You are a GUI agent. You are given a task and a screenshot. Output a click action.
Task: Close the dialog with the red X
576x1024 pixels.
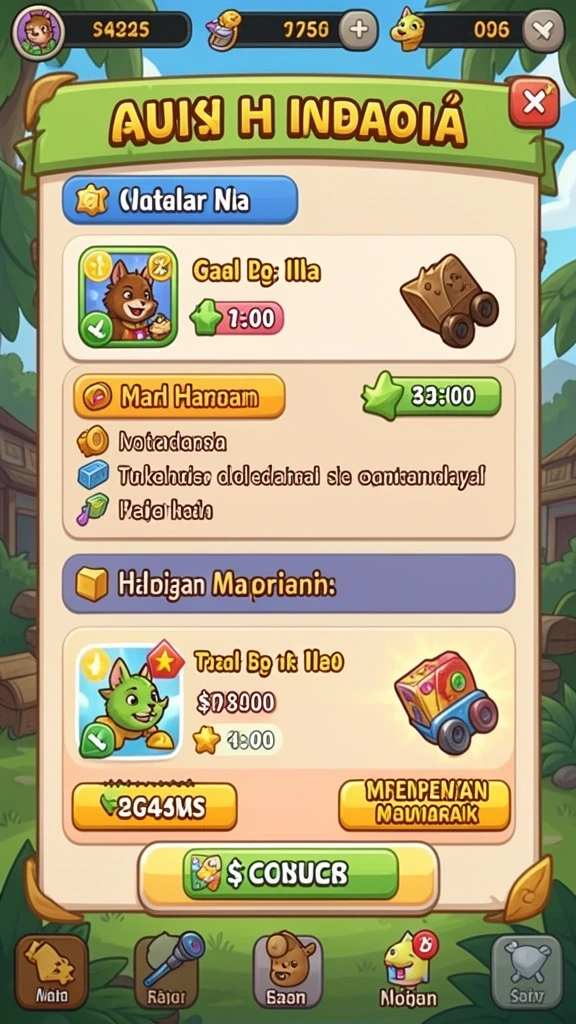pos(534,103)
